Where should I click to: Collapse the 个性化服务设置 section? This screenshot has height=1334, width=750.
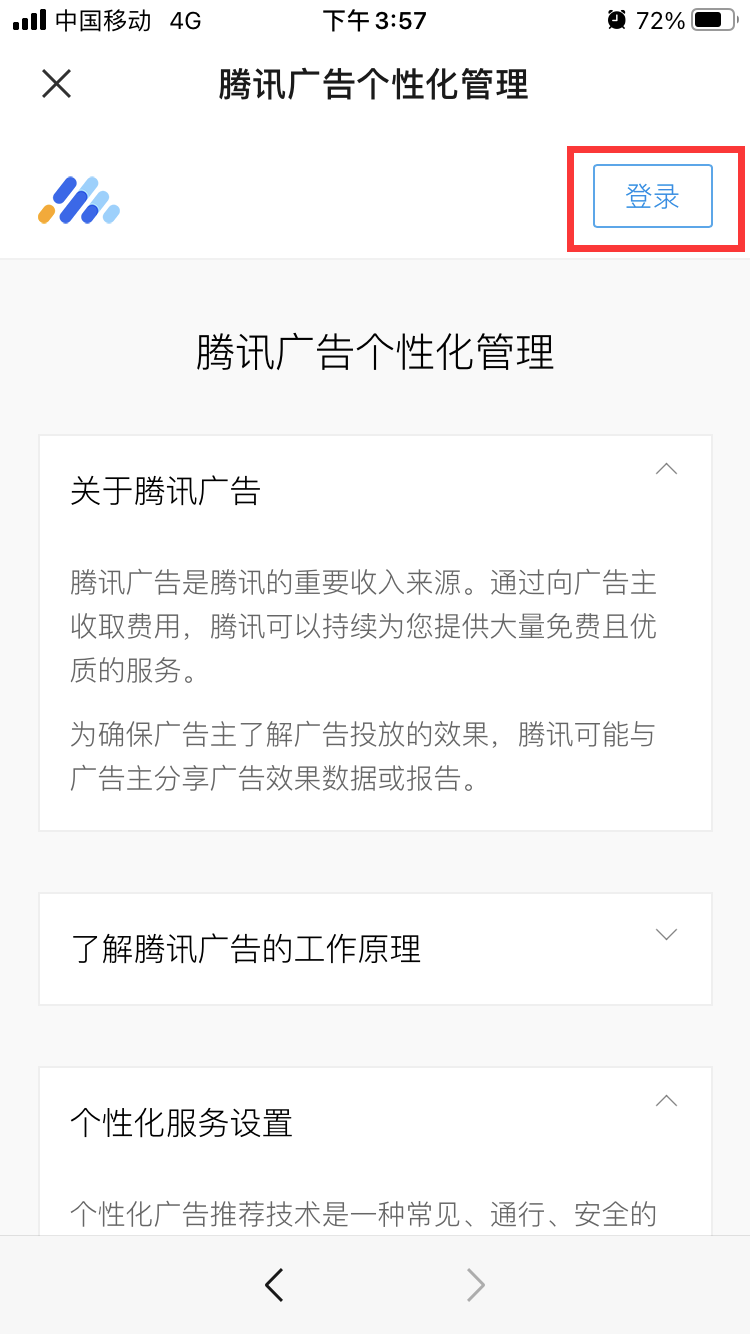click(666, 1101)
